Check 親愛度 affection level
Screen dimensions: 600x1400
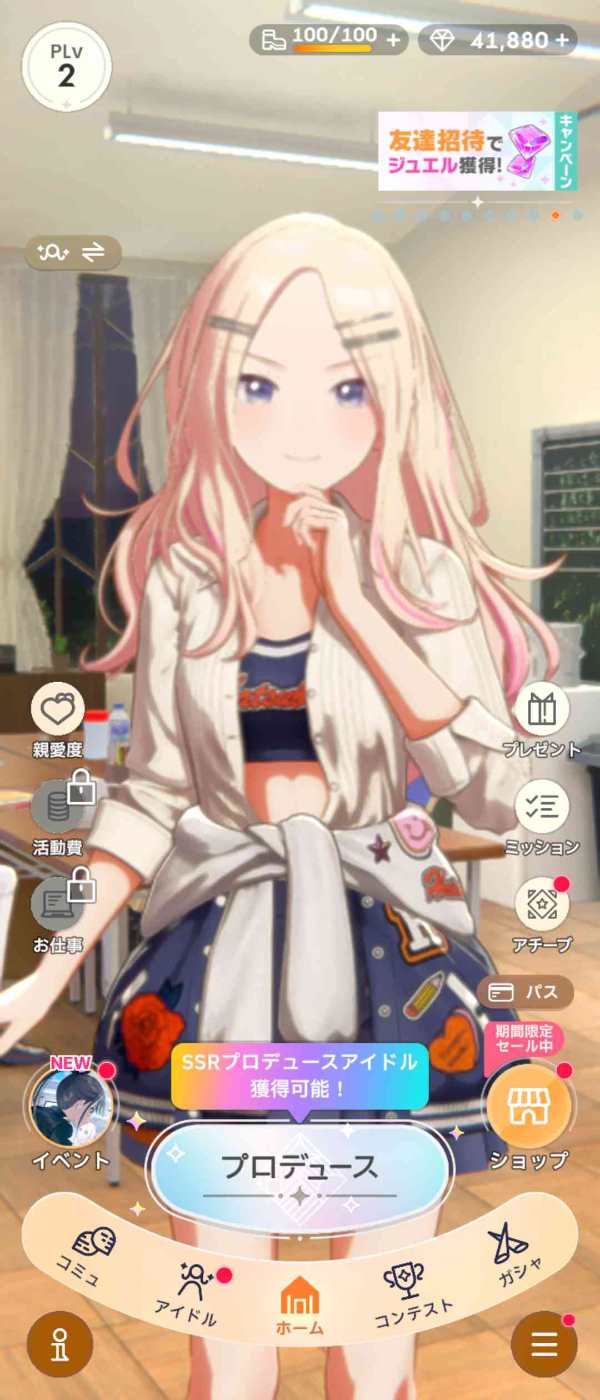click(57, 722)
